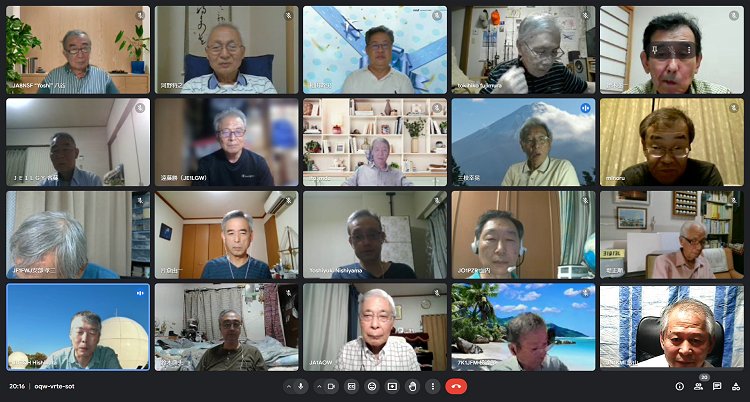Select the minoru participant tile
The image size is (750, 402).
672,142
